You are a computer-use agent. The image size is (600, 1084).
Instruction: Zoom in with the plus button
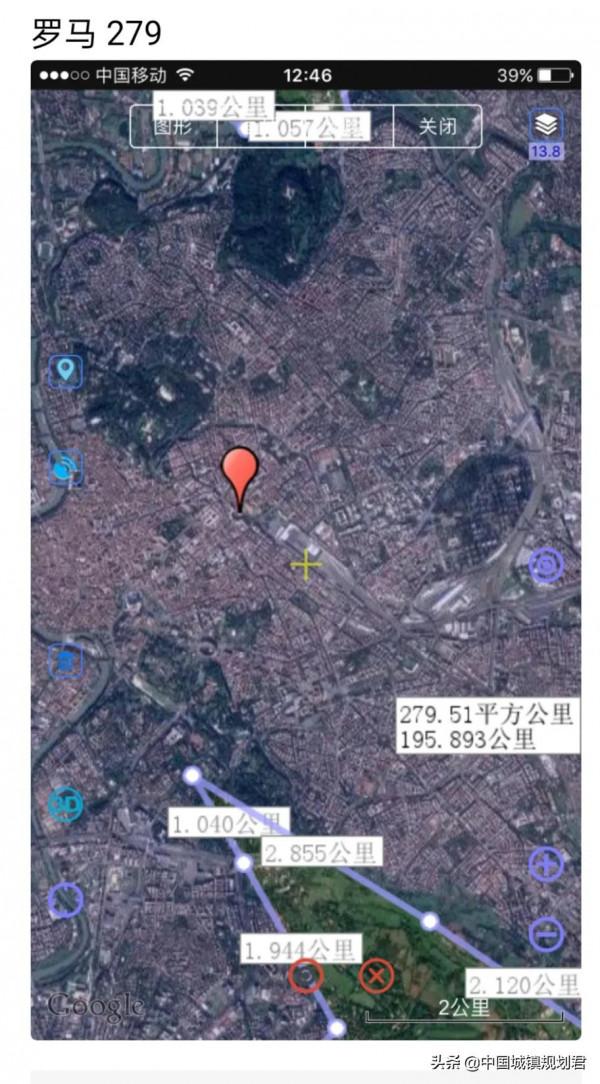click(546, 864)
